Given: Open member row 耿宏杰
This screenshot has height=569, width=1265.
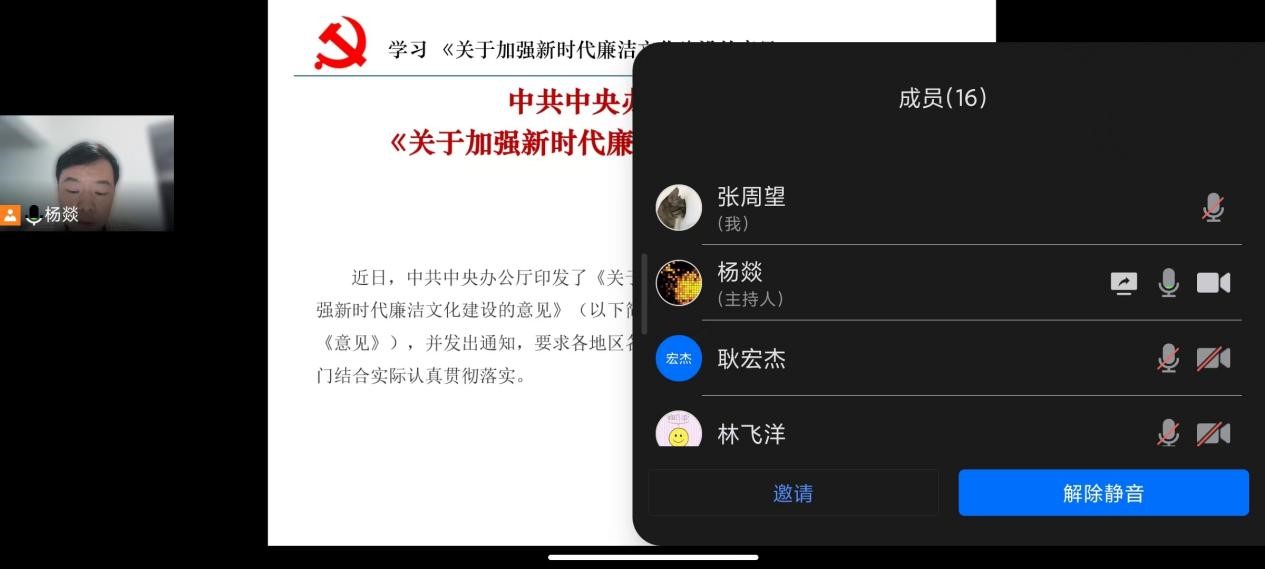Looking at the screenshot, I should [x=900, y=358].
